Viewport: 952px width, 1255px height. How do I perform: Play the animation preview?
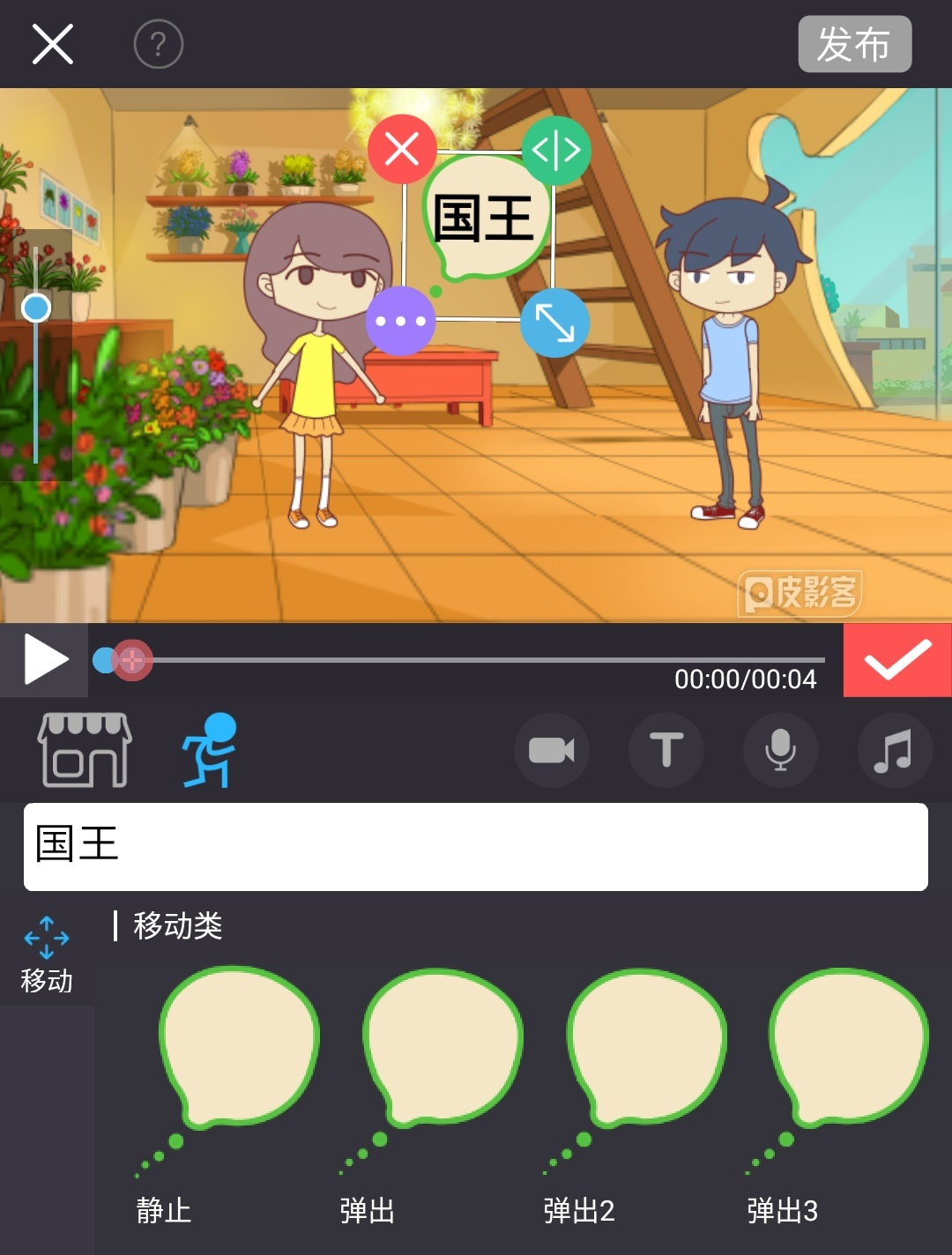click(x=44, y=659)
